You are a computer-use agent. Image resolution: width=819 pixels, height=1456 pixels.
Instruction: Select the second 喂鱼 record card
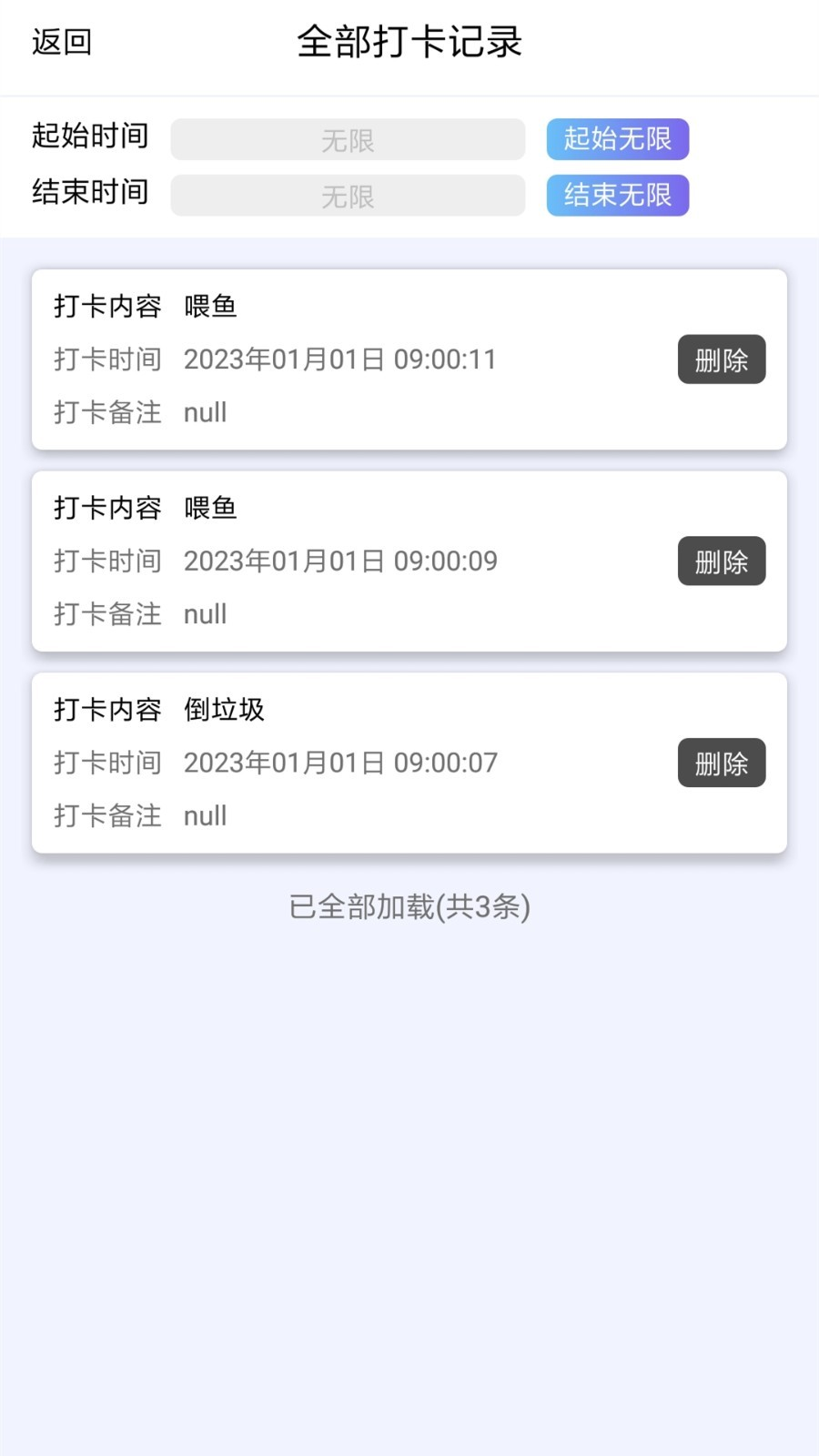click(364, 561)
